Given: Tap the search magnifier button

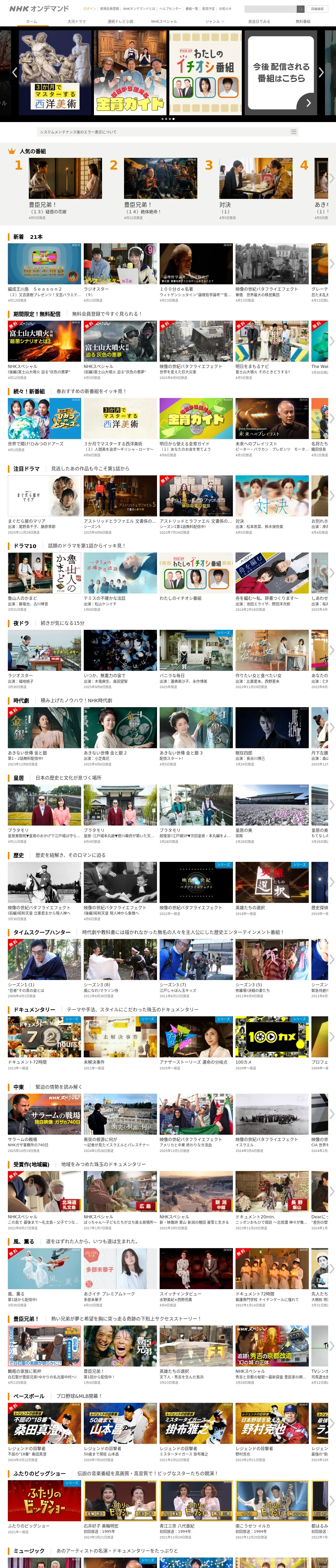Looking at the screenshot, I should [x=301, y=9].
